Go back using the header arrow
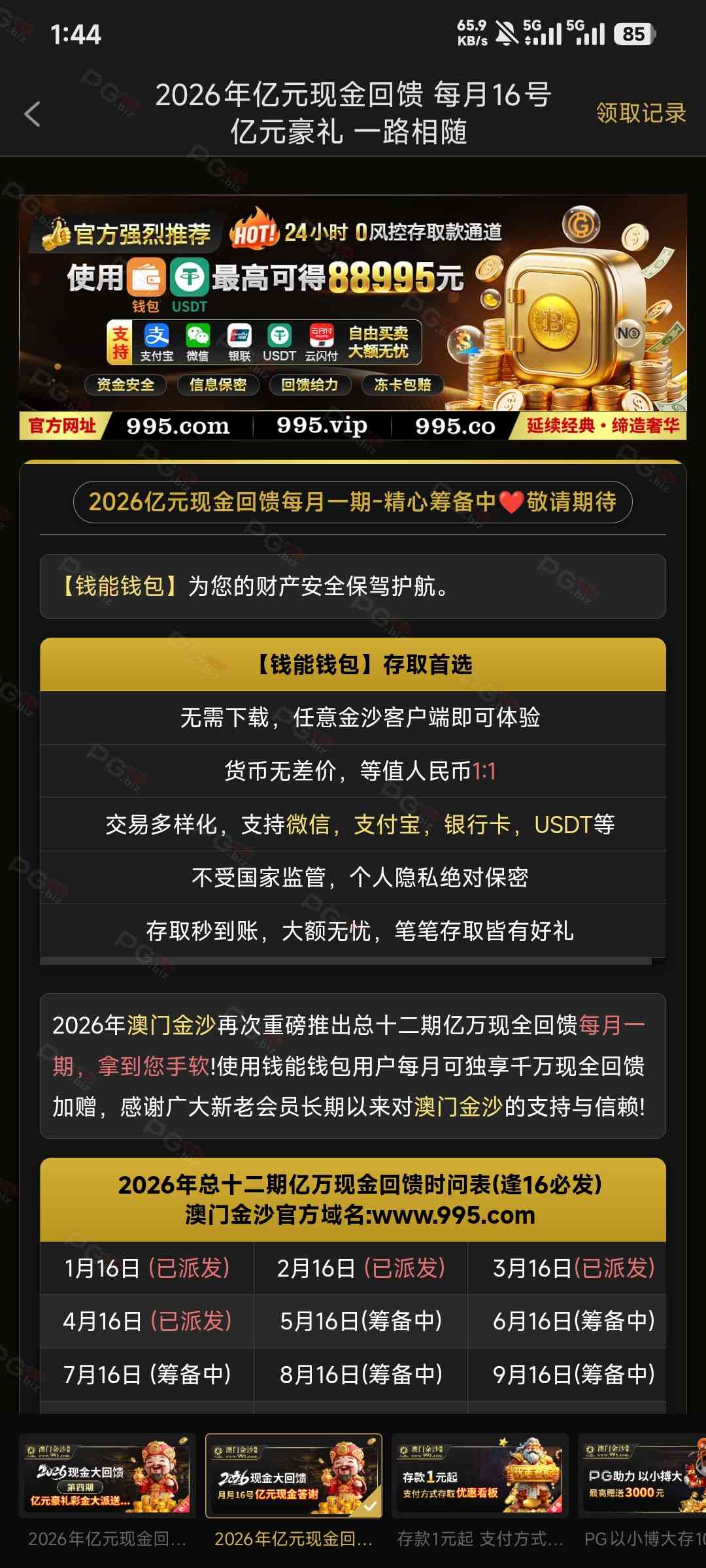 pos(33,114)
